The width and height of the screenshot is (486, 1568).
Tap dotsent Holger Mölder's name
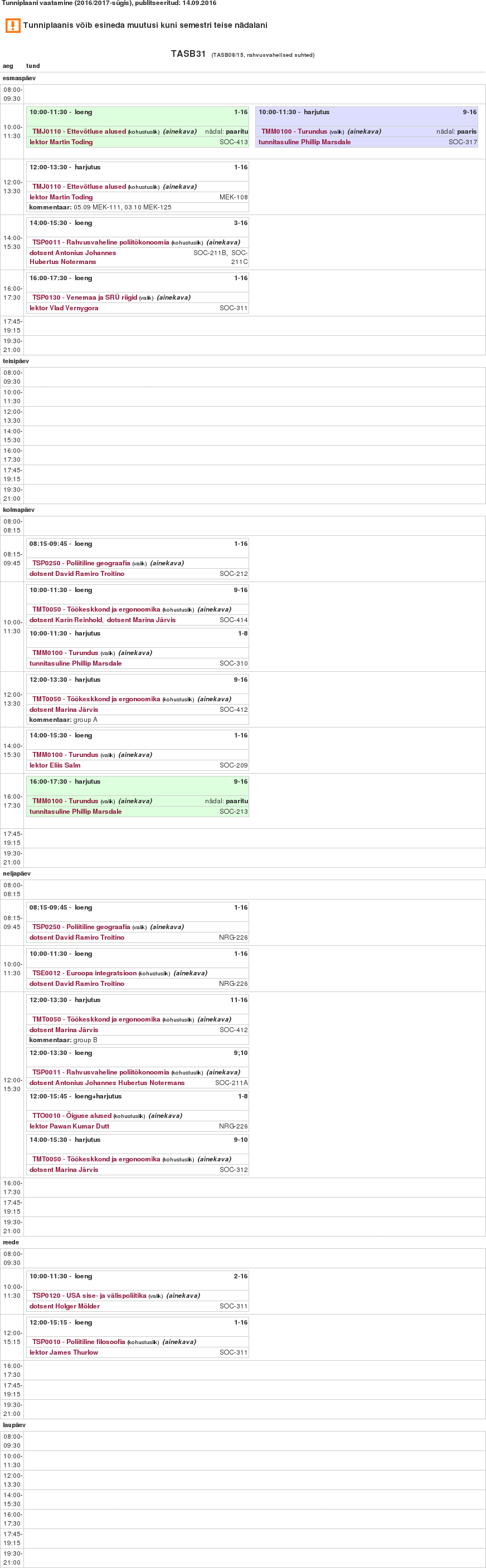point(65,1306)
